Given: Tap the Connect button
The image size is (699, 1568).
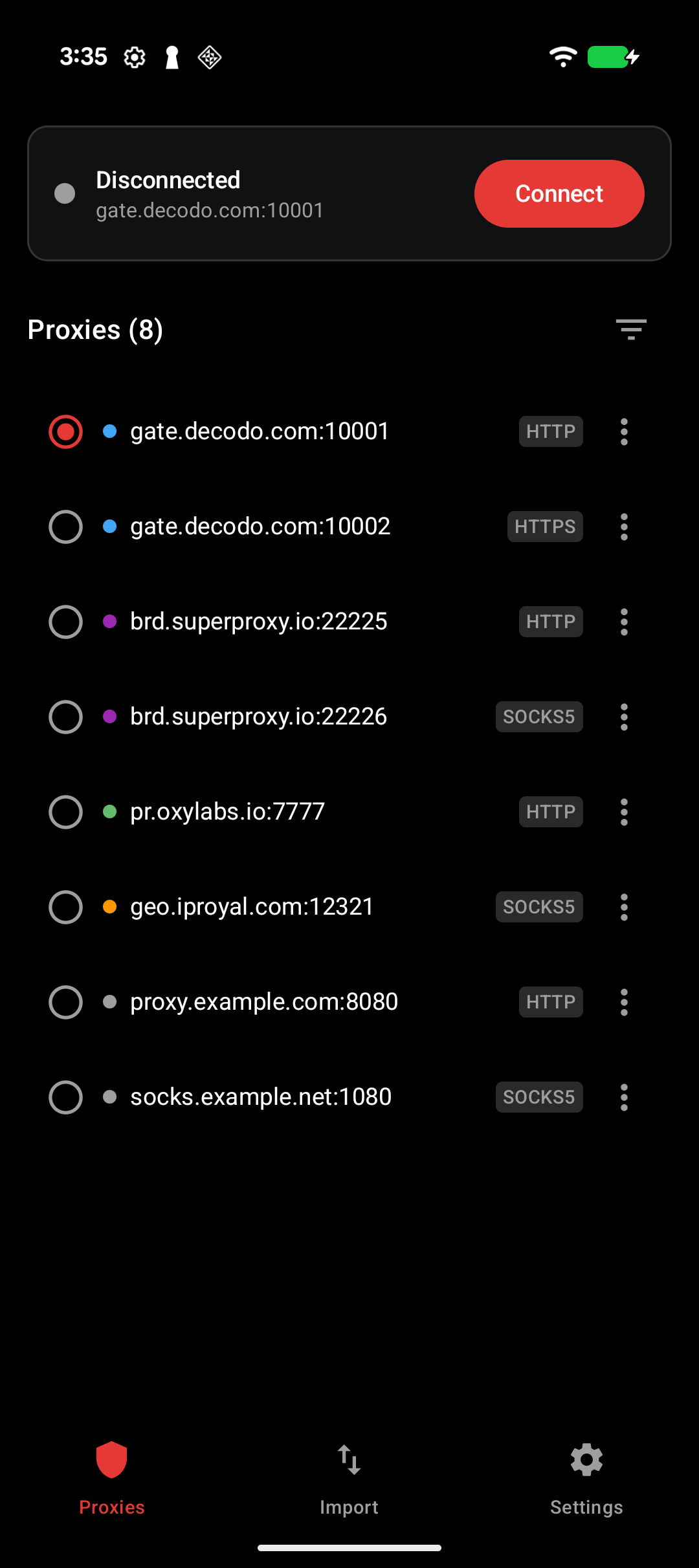Looking at the screenshot, I should [x=559, y=193].
